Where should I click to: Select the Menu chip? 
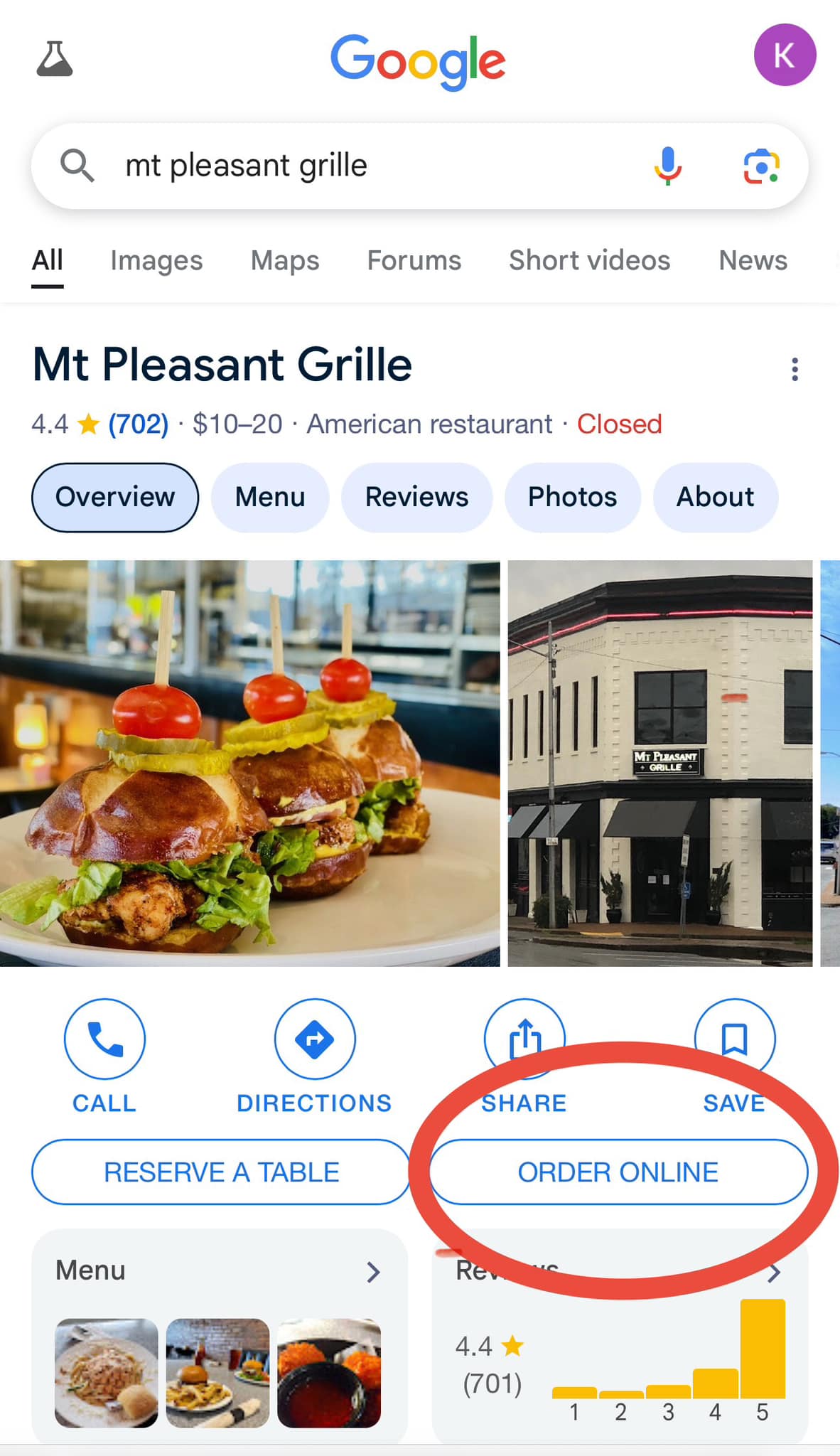coord(270,497)
